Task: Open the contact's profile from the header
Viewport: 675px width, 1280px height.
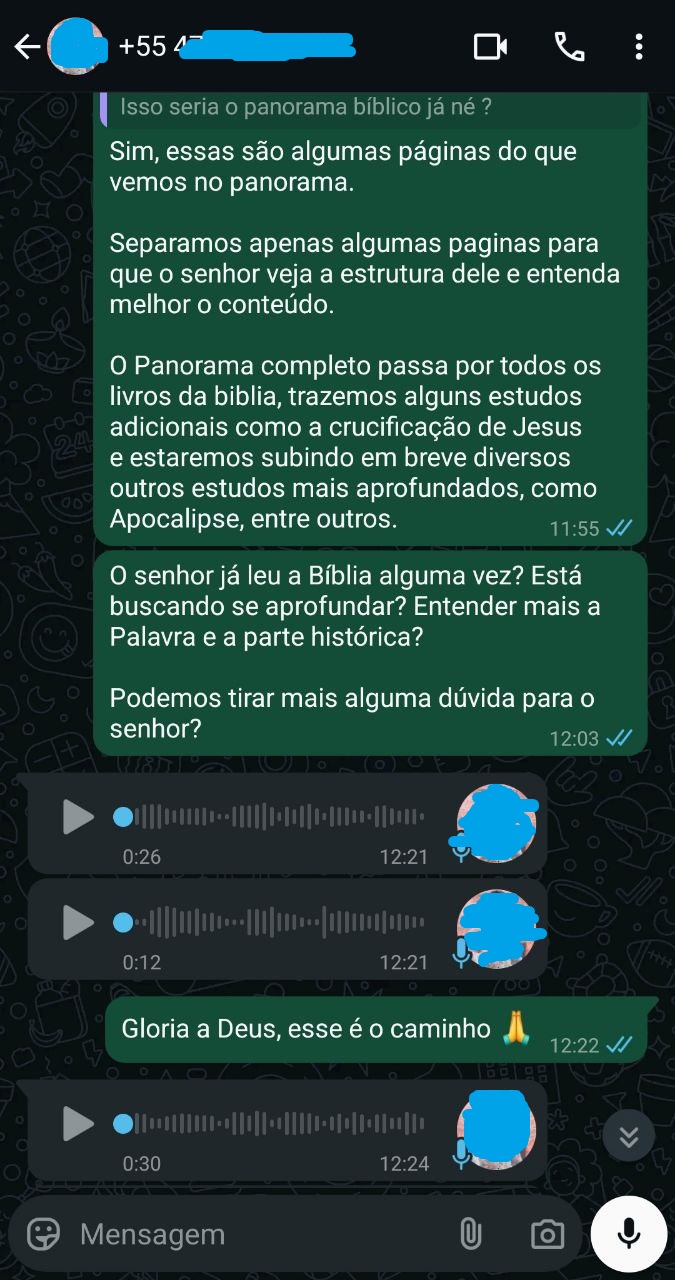Action: pos(200,47)
